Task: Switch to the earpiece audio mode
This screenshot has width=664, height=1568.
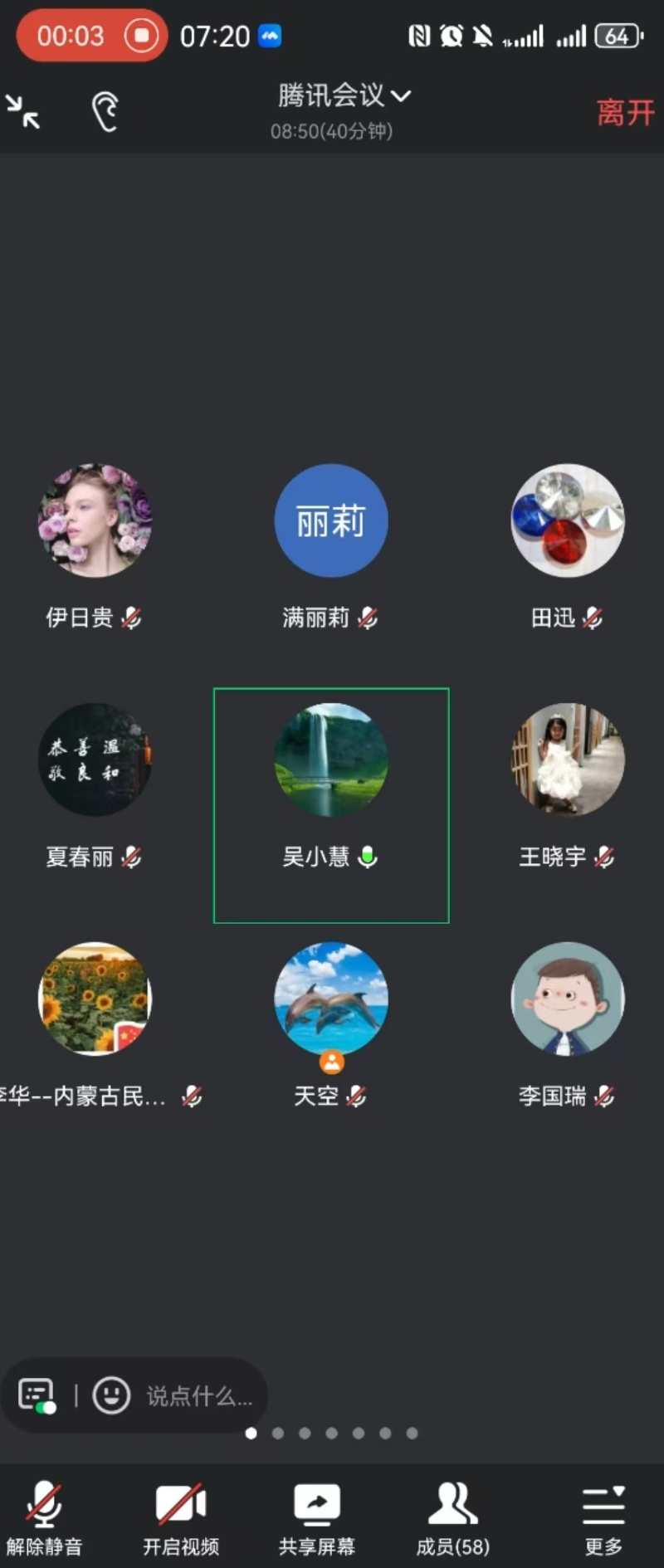Action: [x=105, y=111]
